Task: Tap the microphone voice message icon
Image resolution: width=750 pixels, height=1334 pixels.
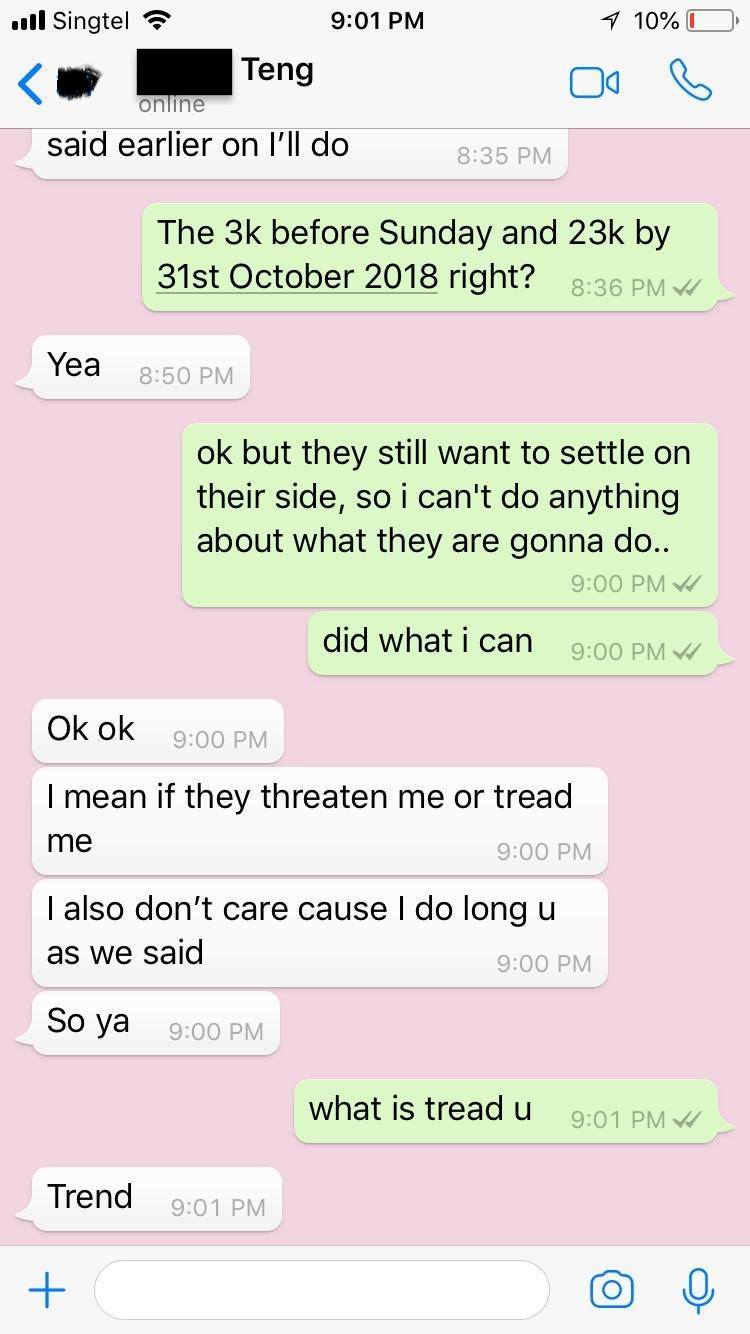Action: (698, 1290)
